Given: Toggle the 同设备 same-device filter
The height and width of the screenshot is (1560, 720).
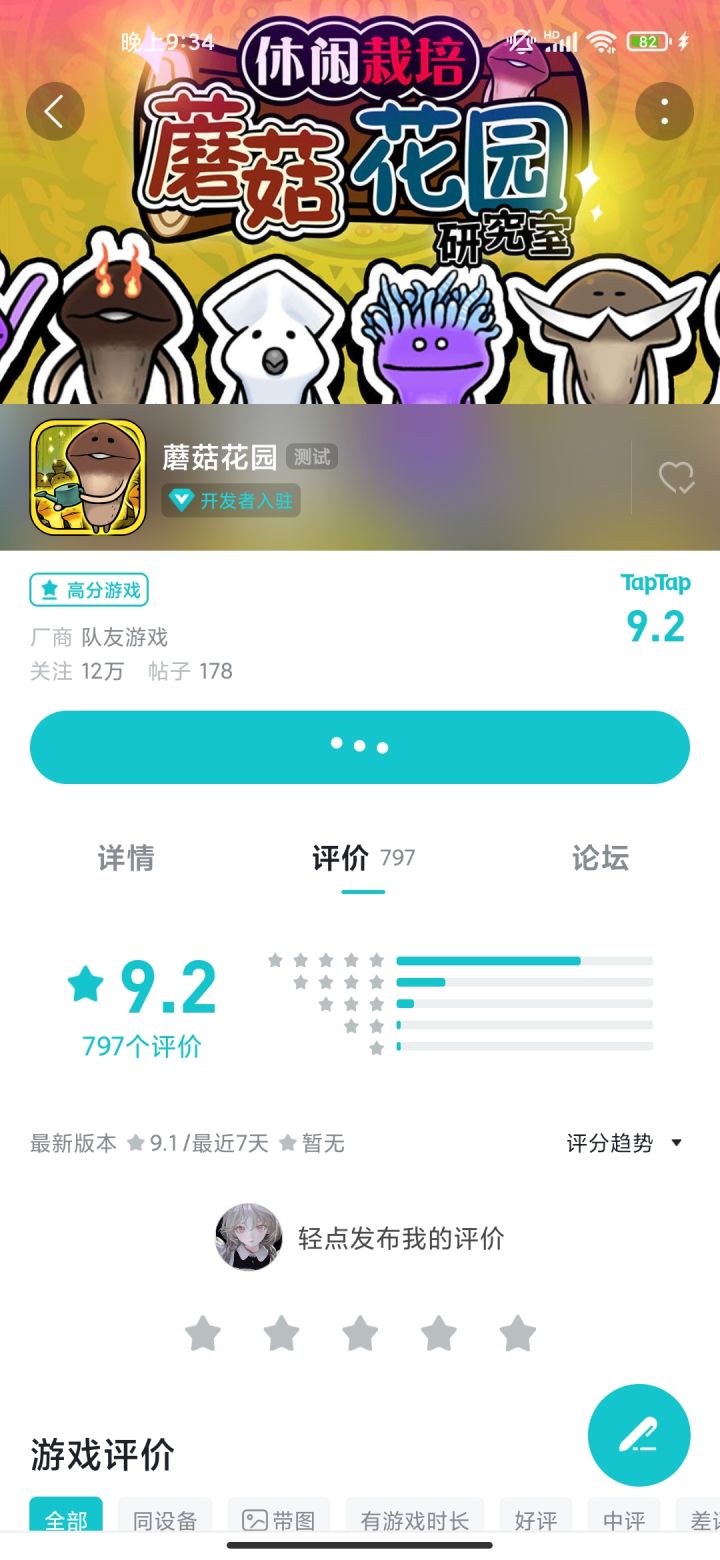Looking at the screenshot, I should click(x=164, y=1521).
